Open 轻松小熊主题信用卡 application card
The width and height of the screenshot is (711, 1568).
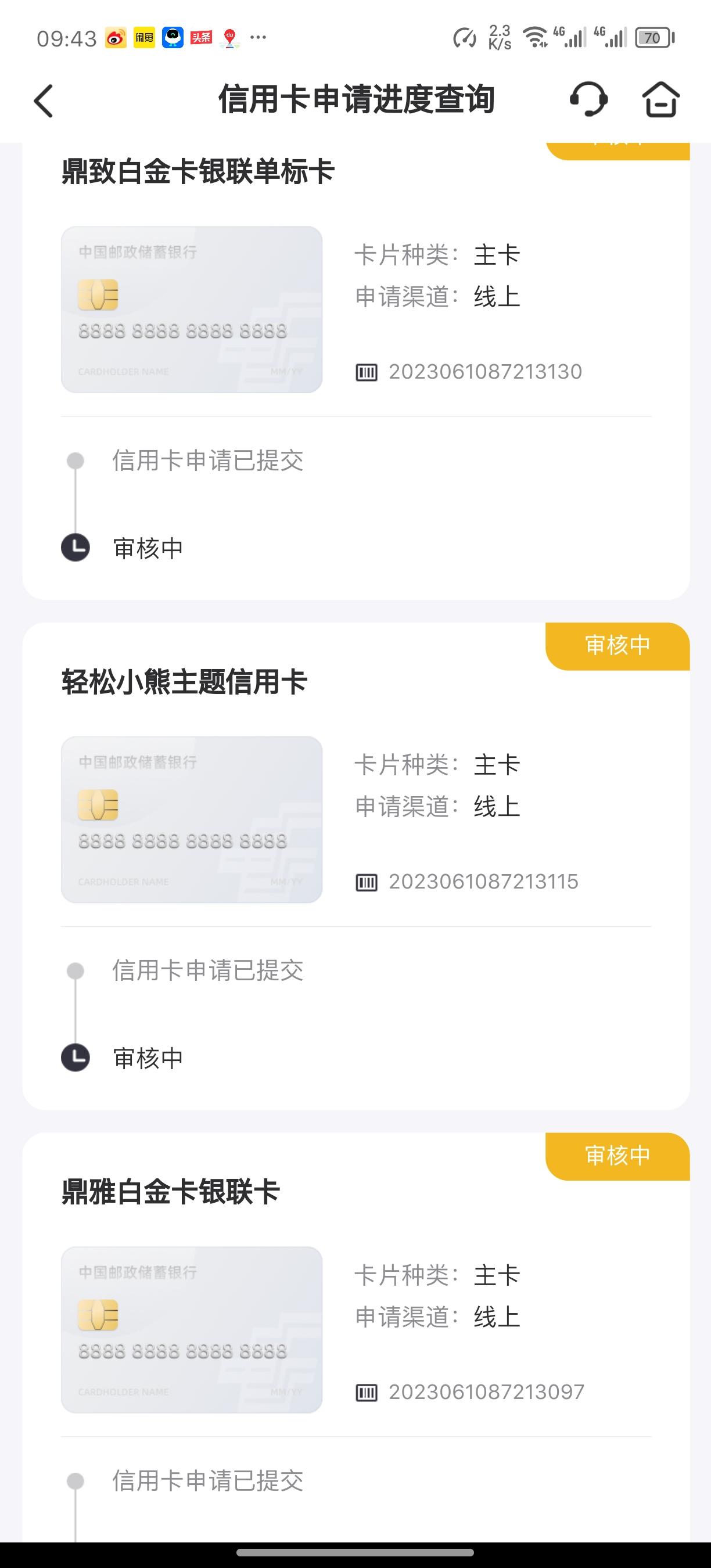(x=356, y=866)
